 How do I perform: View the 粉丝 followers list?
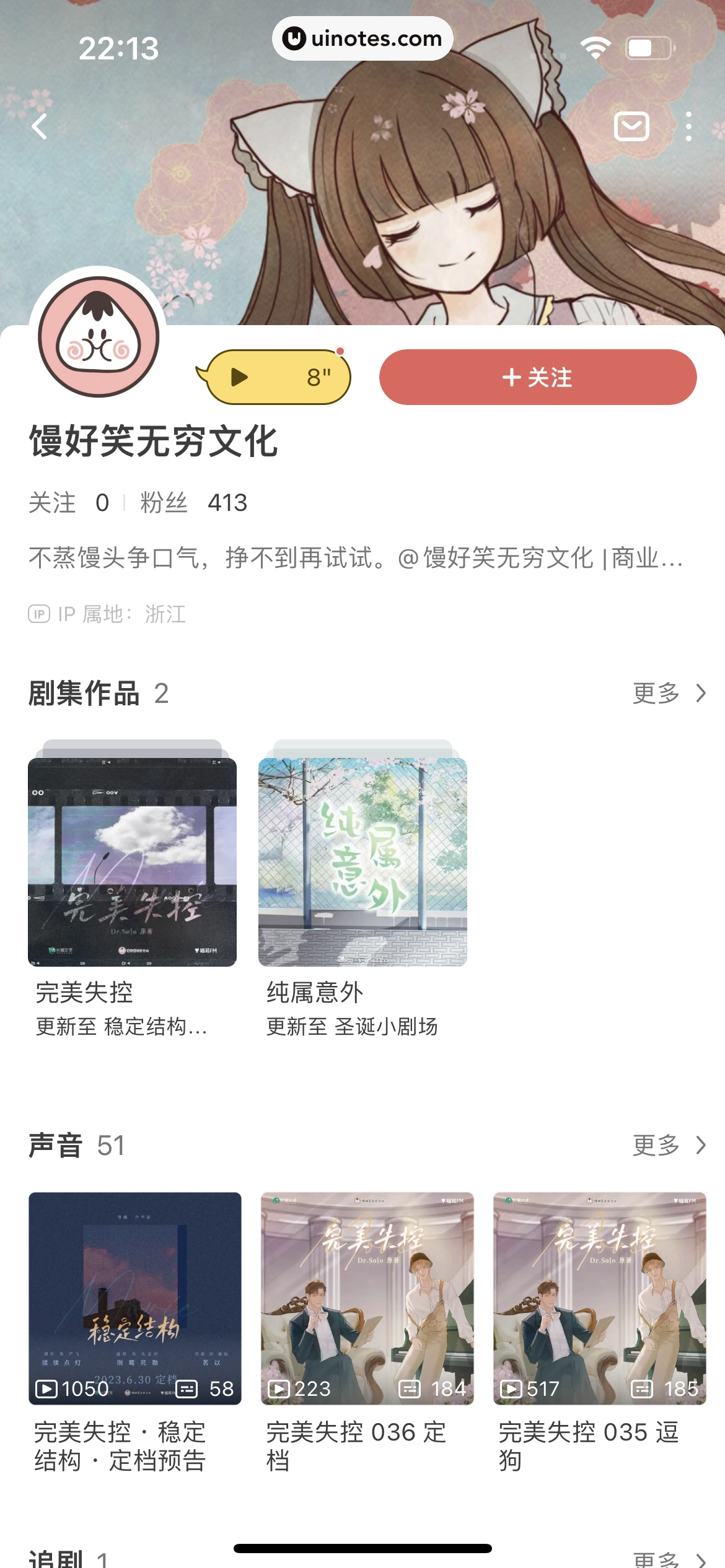(193, 503)
